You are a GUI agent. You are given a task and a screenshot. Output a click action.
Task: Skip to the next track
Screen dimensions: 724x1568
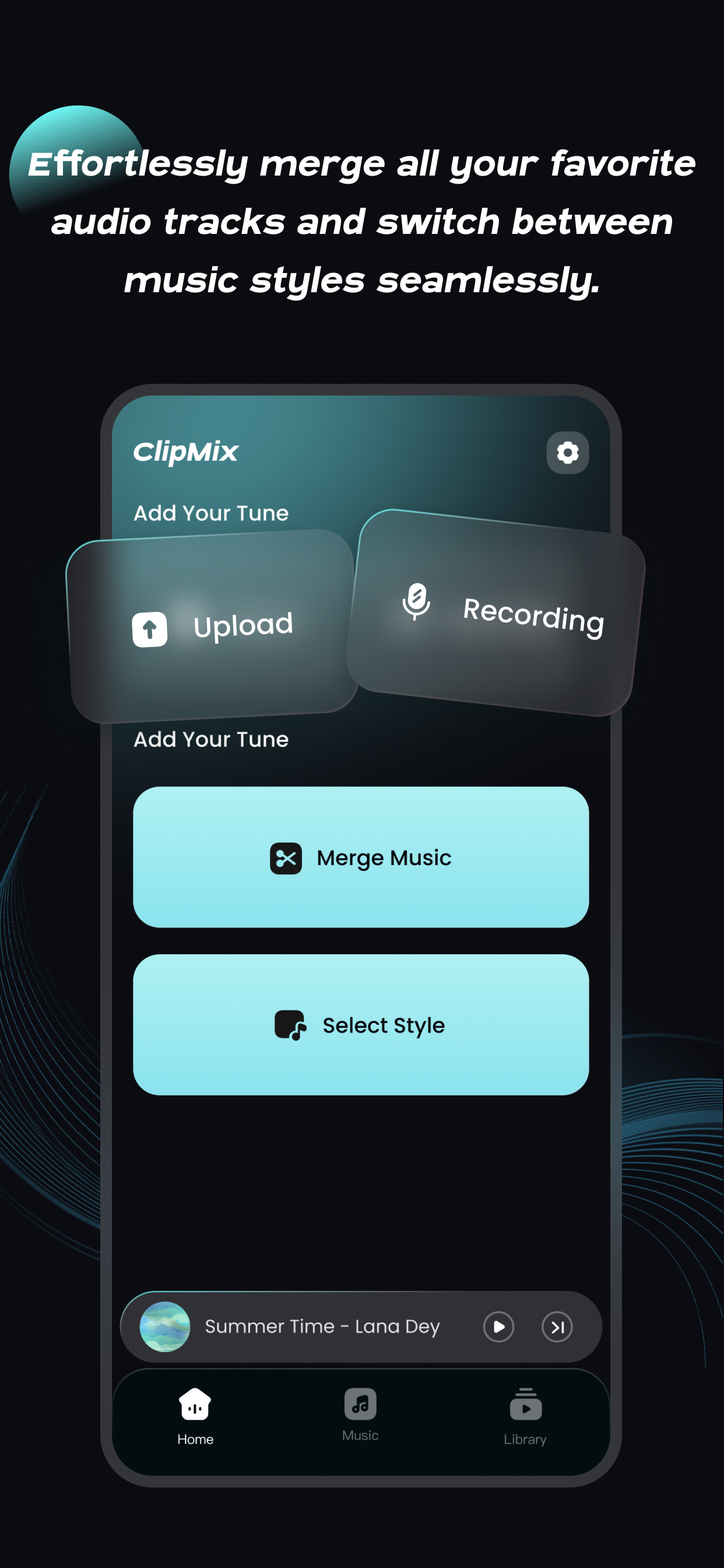pyautogui.click(x=557, y=1326)
